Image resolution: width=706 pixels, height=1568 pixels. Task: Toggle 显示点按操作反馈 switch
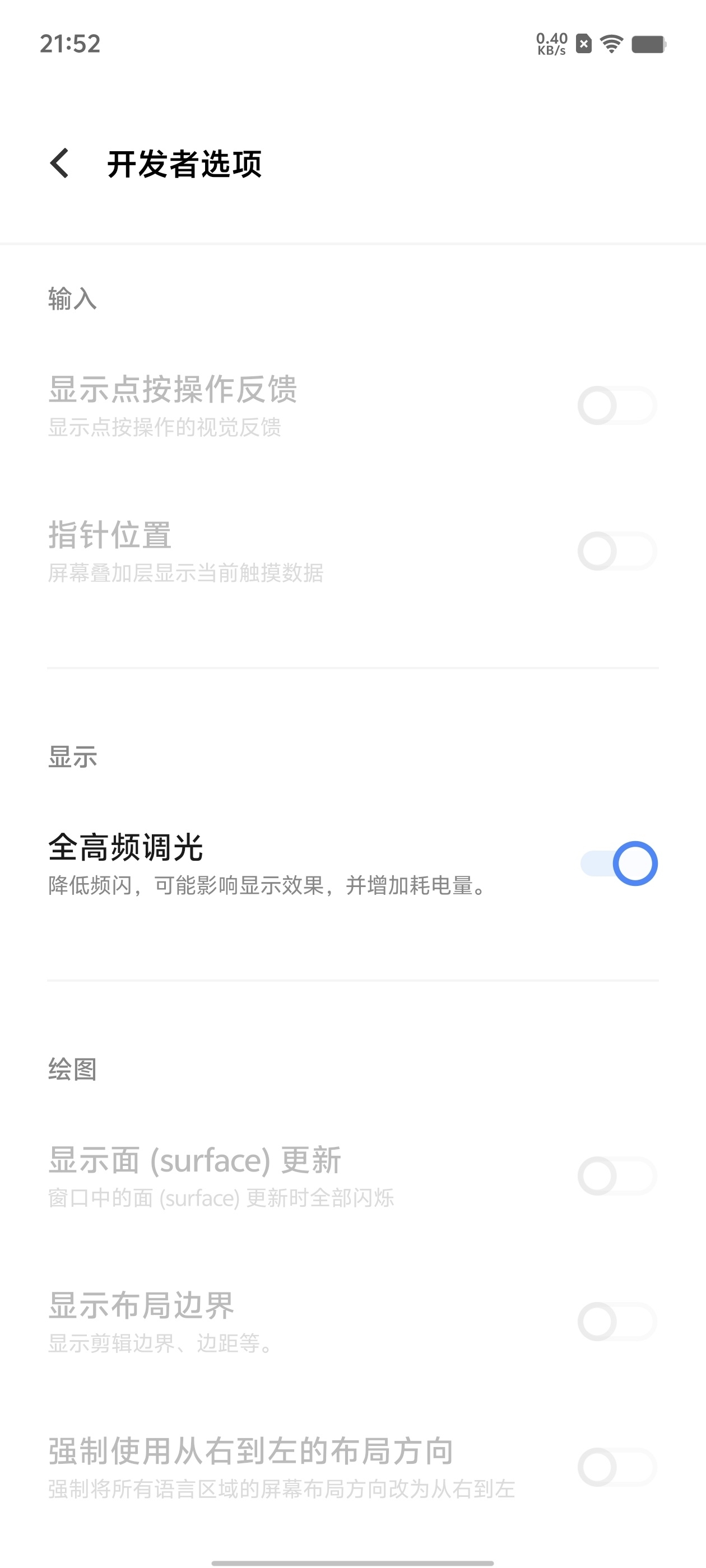click(x=616, y=405)
